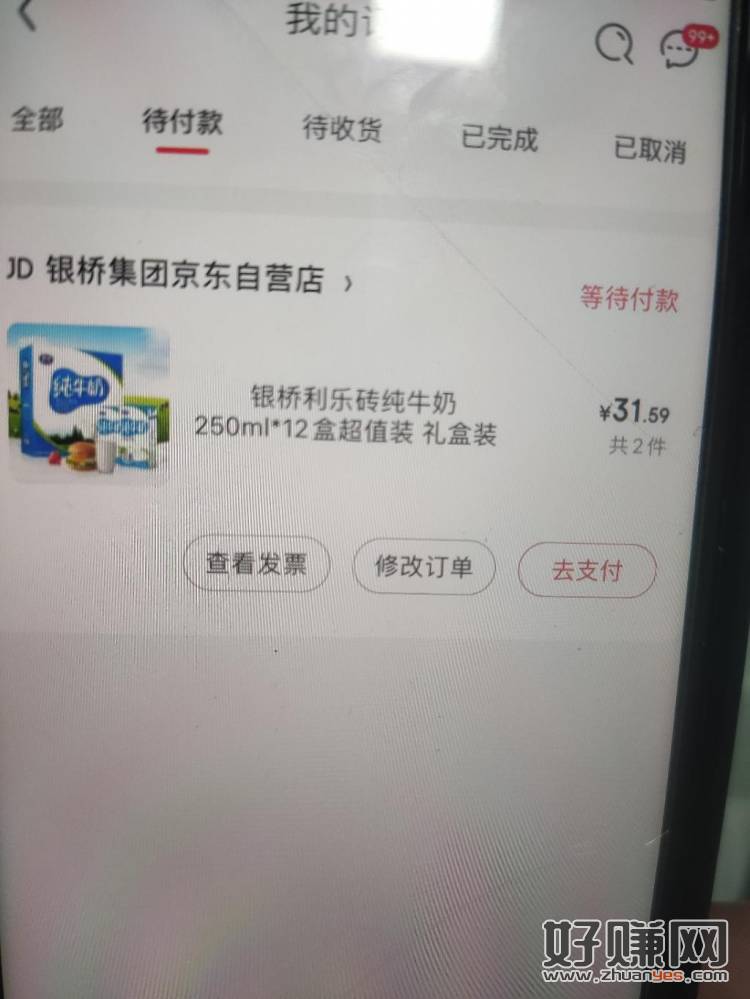Pay for the order with 去支付

[x=587, y=571]
